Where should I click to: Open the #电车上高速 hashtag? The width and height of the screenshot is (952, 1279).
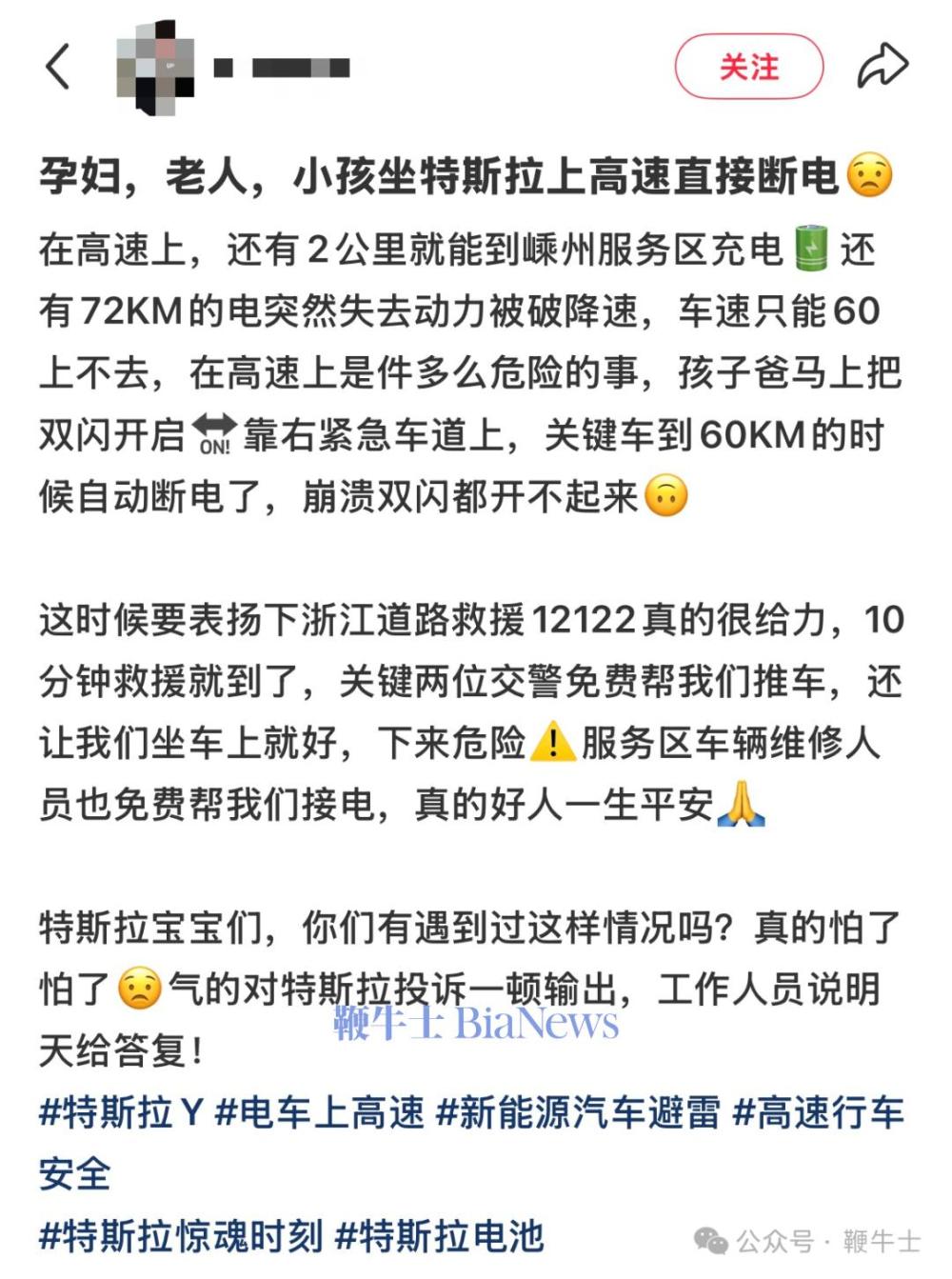320,1112
